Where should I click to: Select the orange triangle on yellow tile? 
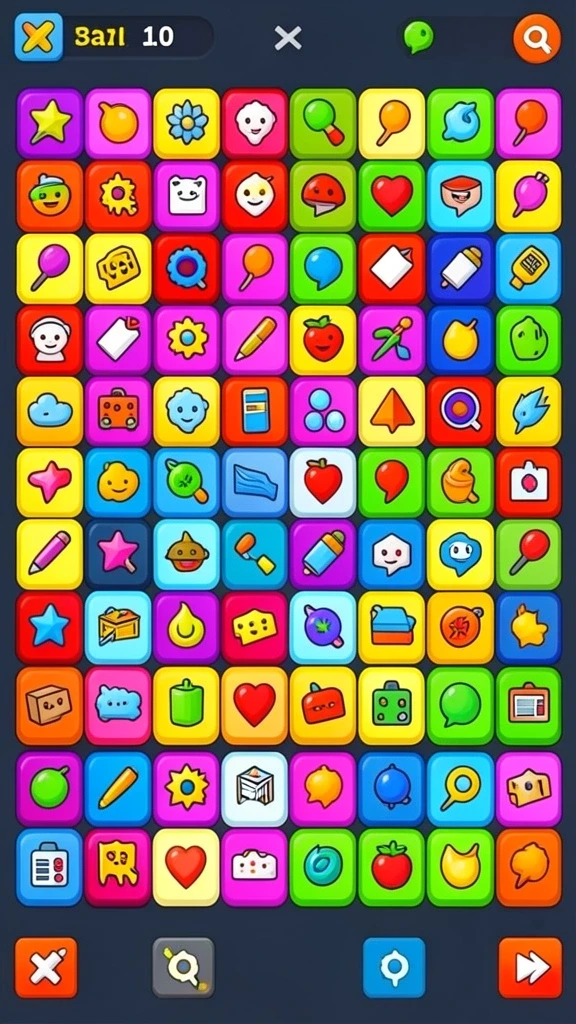click(x=392, y=411)
